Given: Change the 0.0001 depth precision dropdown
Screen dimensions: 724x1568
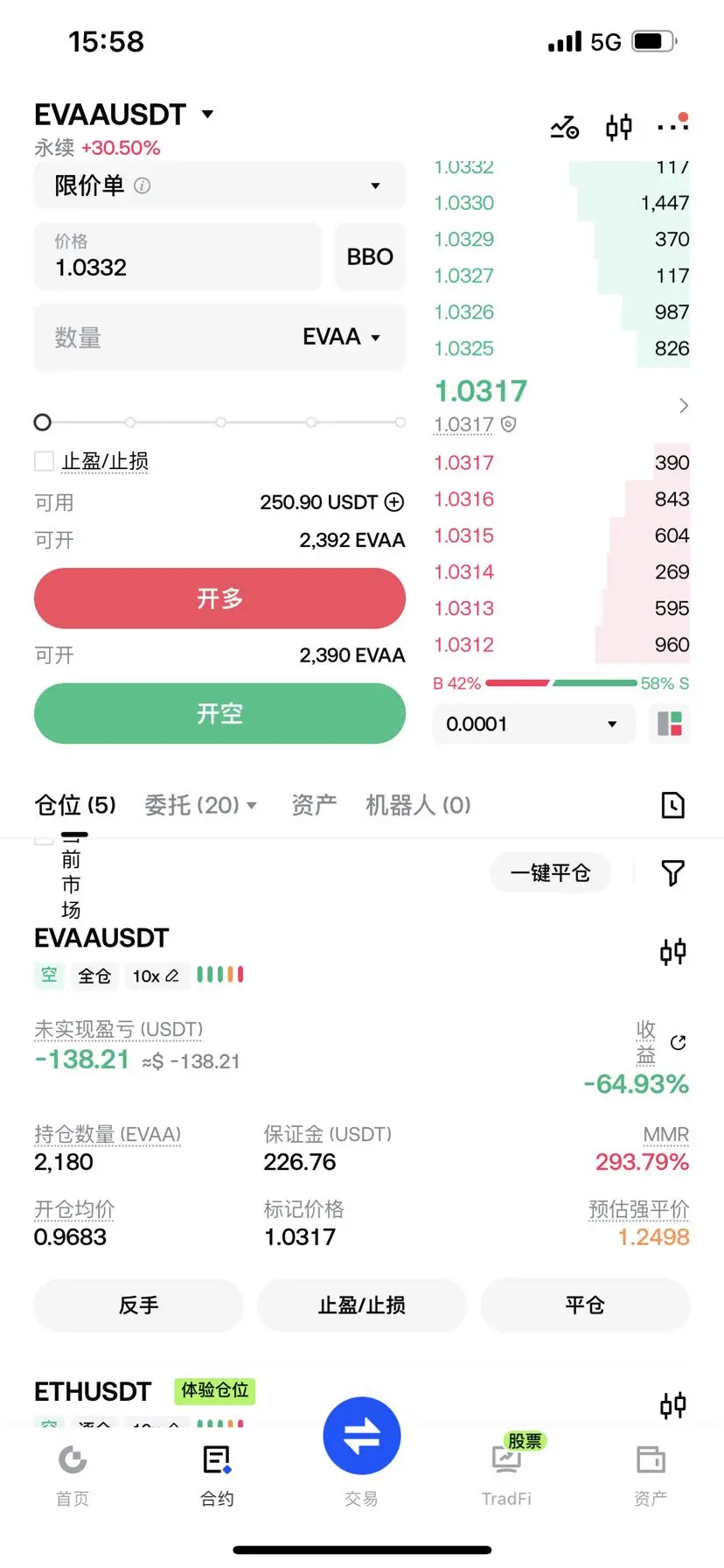Looking at the screenshot, I should pos(533,724).
